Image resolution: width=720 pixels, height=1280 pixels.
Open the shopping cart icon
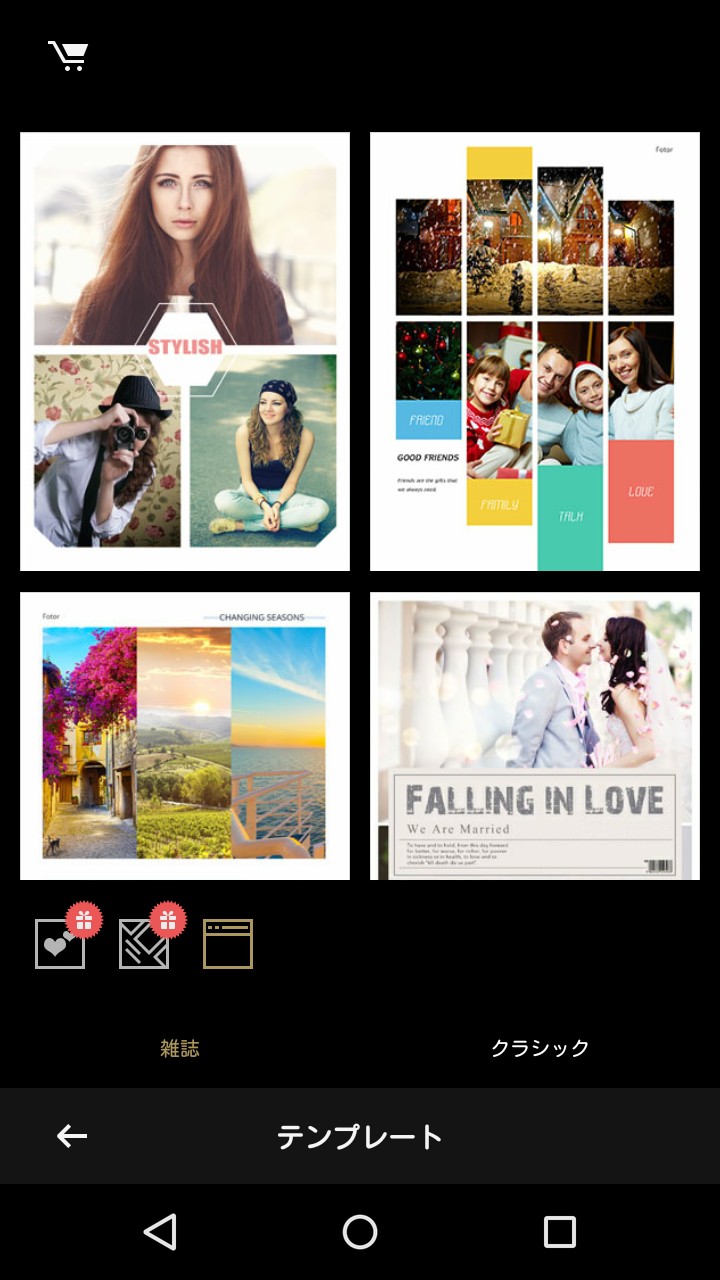68,56
